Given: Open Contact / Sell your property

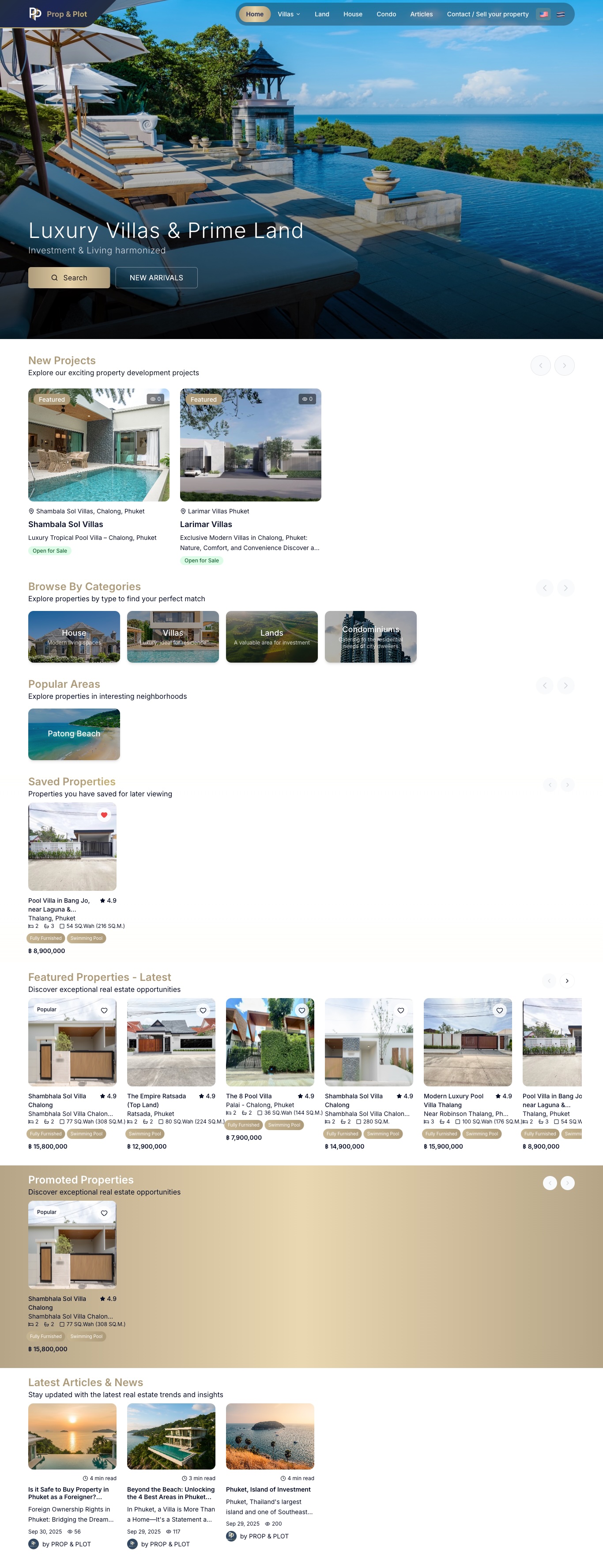Looking at the screenshot, I should [x=487, y=14].
